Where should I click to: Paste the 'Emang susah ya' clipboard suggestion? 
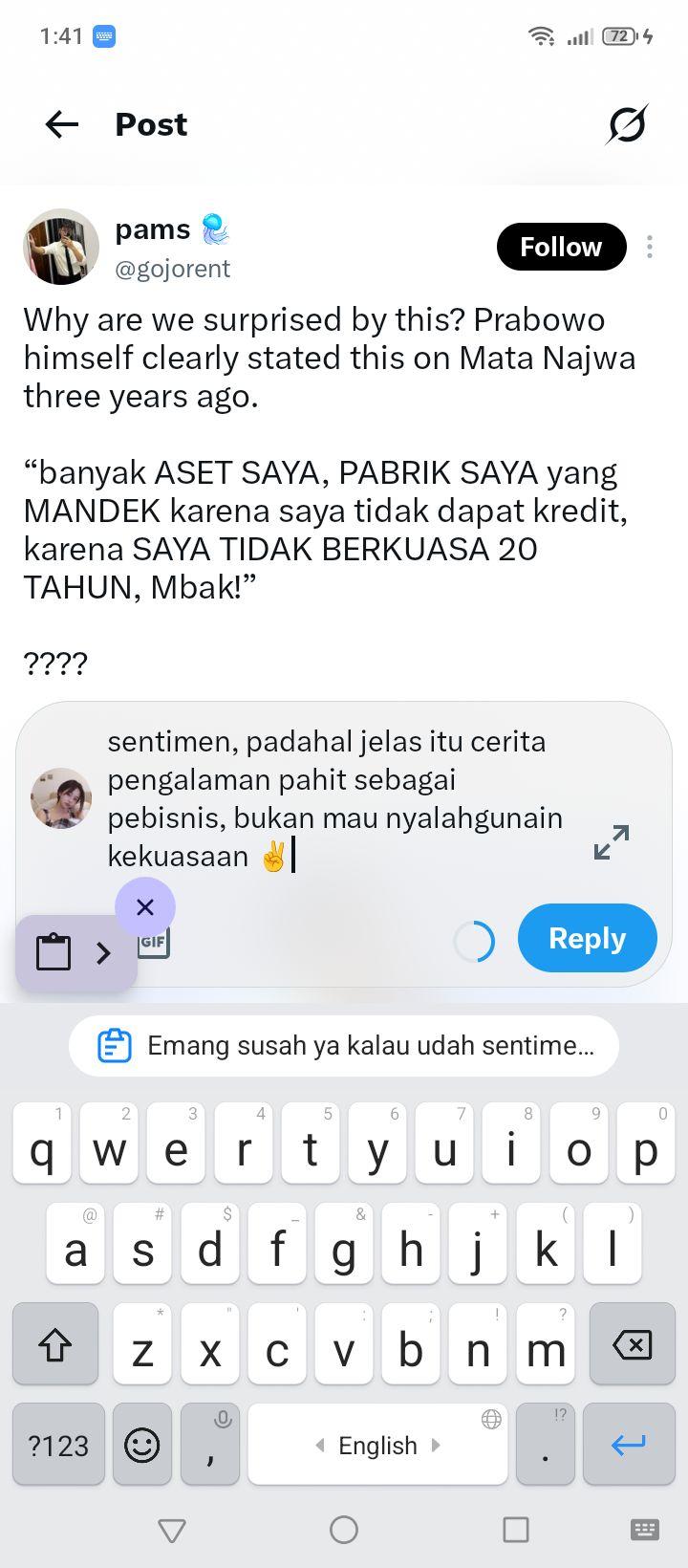click(344, 1045)
